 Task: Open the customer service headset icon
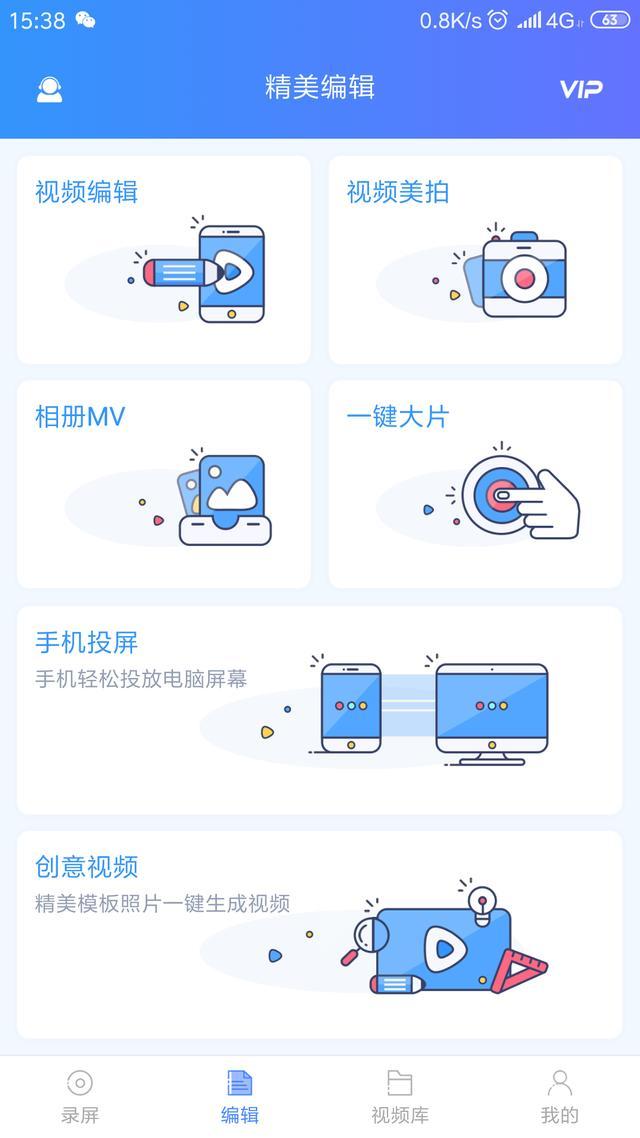click(49, 89)
